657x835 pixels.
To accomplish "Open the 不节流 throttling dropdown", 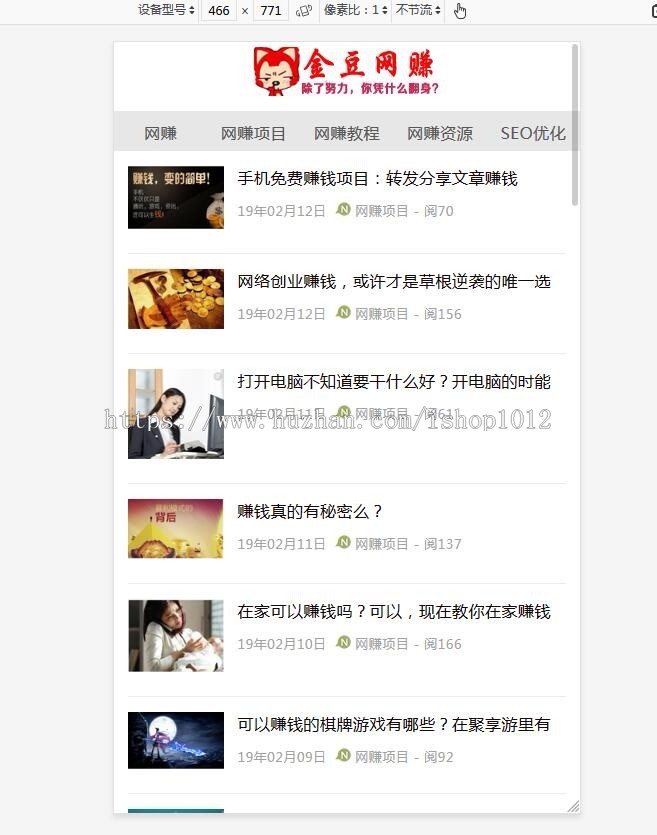I will tap(418, 10).
